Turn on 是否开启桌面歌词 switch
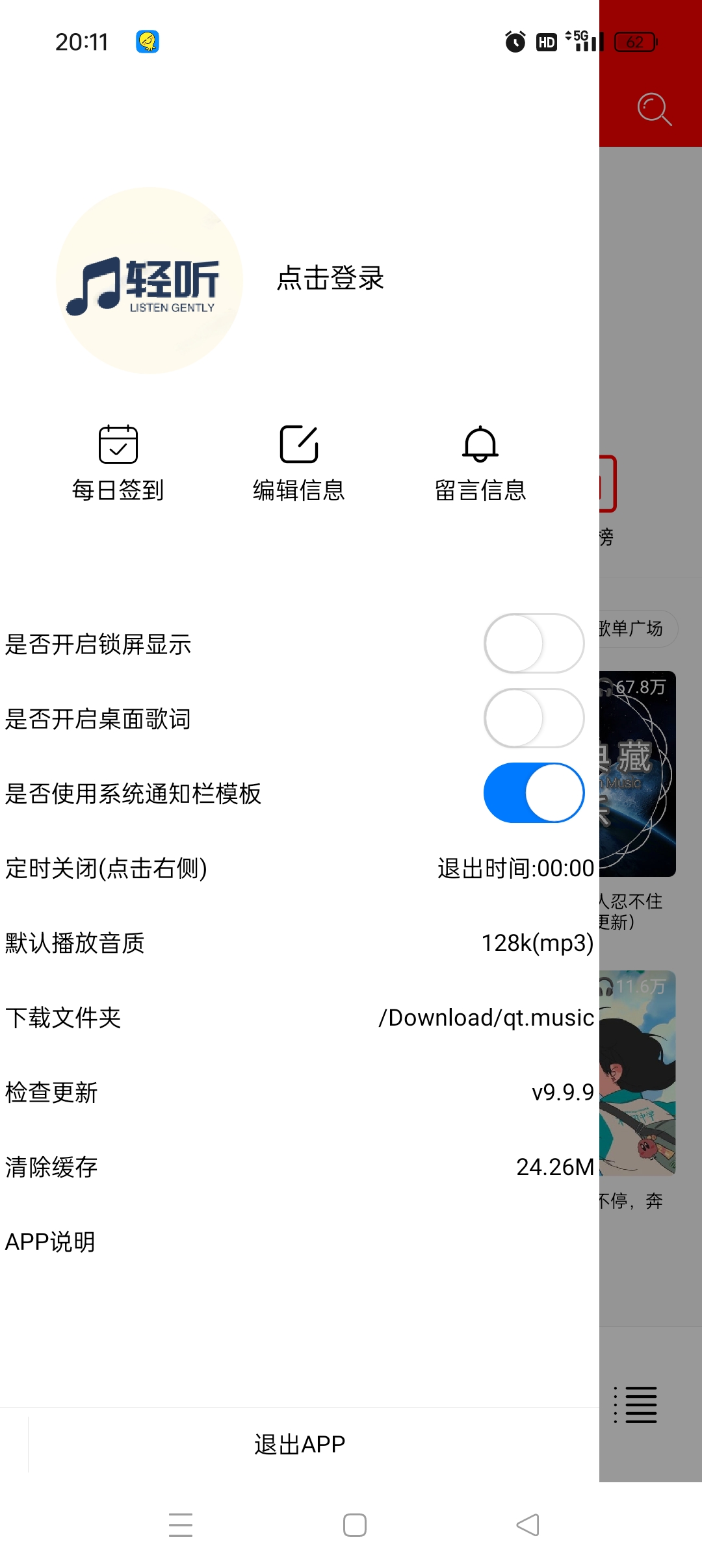Viewport: 702px width, 1568px height. (534, 718)
